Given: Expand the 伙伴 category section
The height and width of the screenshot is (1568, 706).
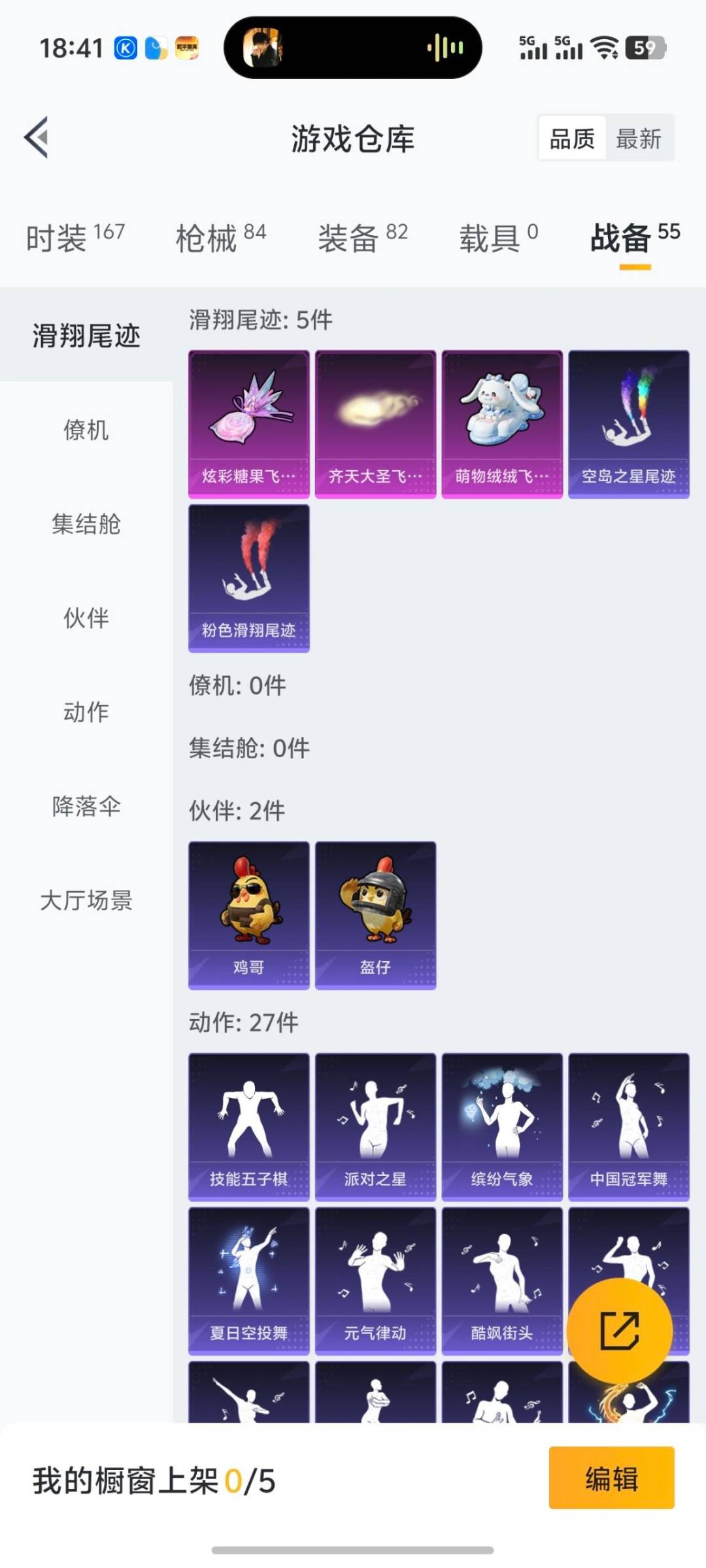Looking at the screenshot, I should (87, 619).
